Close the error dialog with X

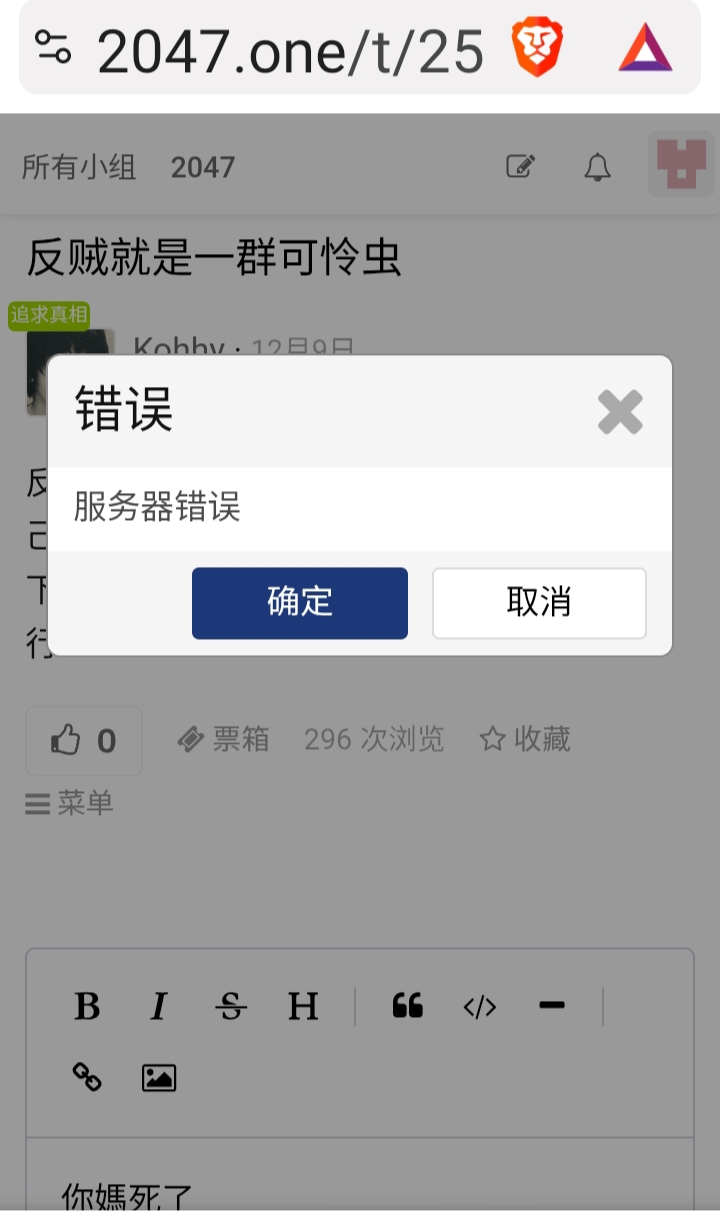(x=620, y=412)
